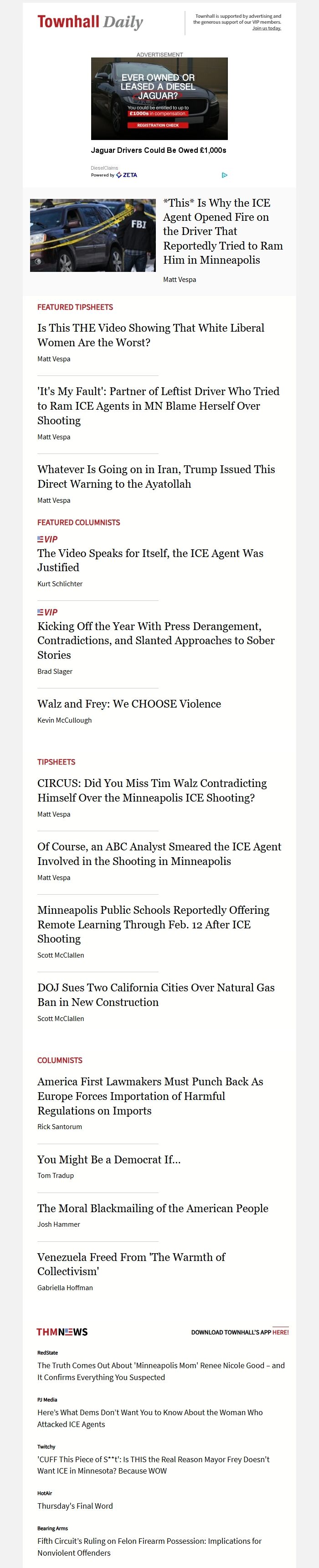The image size is (319, 1568).
Task: Open the Minneapolis Public Schools remote learning article
Action: pyautogui.click(x=153, y=924)
